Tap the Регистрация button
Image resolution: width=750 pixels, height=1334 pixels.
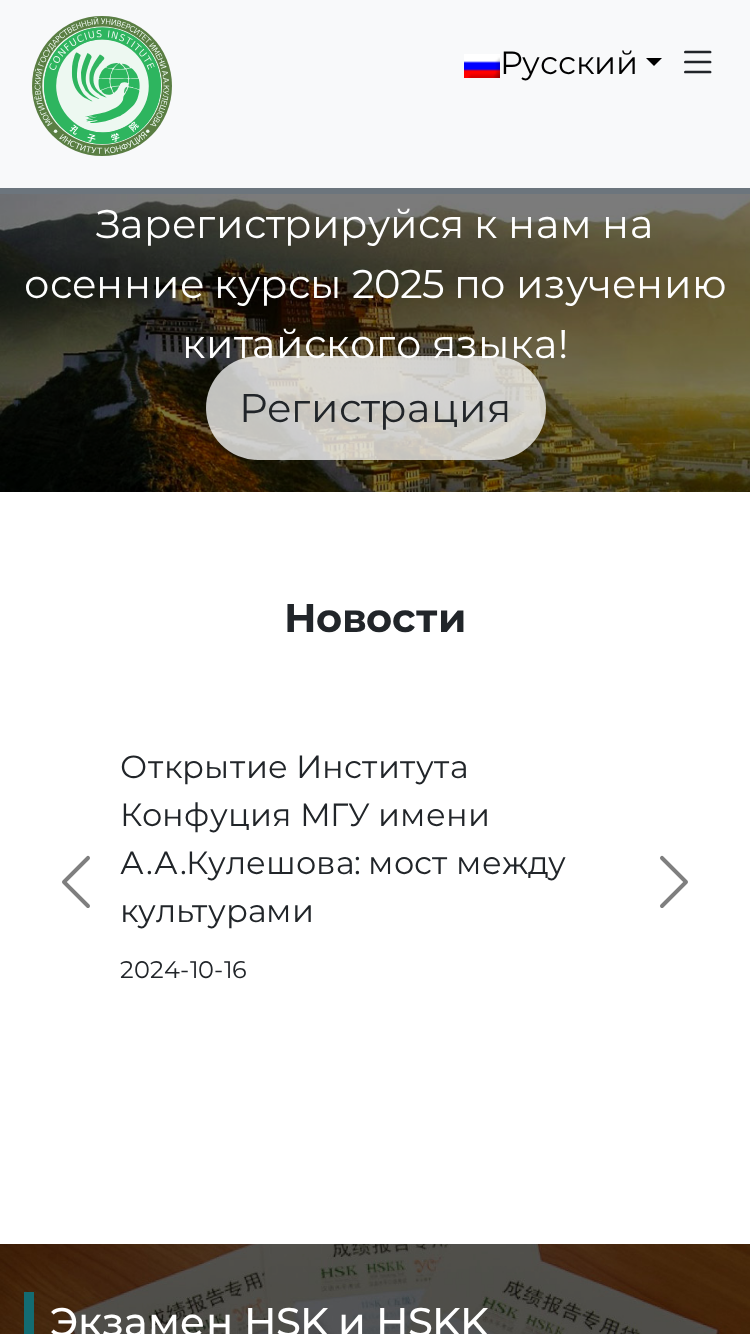click(375, 408)
